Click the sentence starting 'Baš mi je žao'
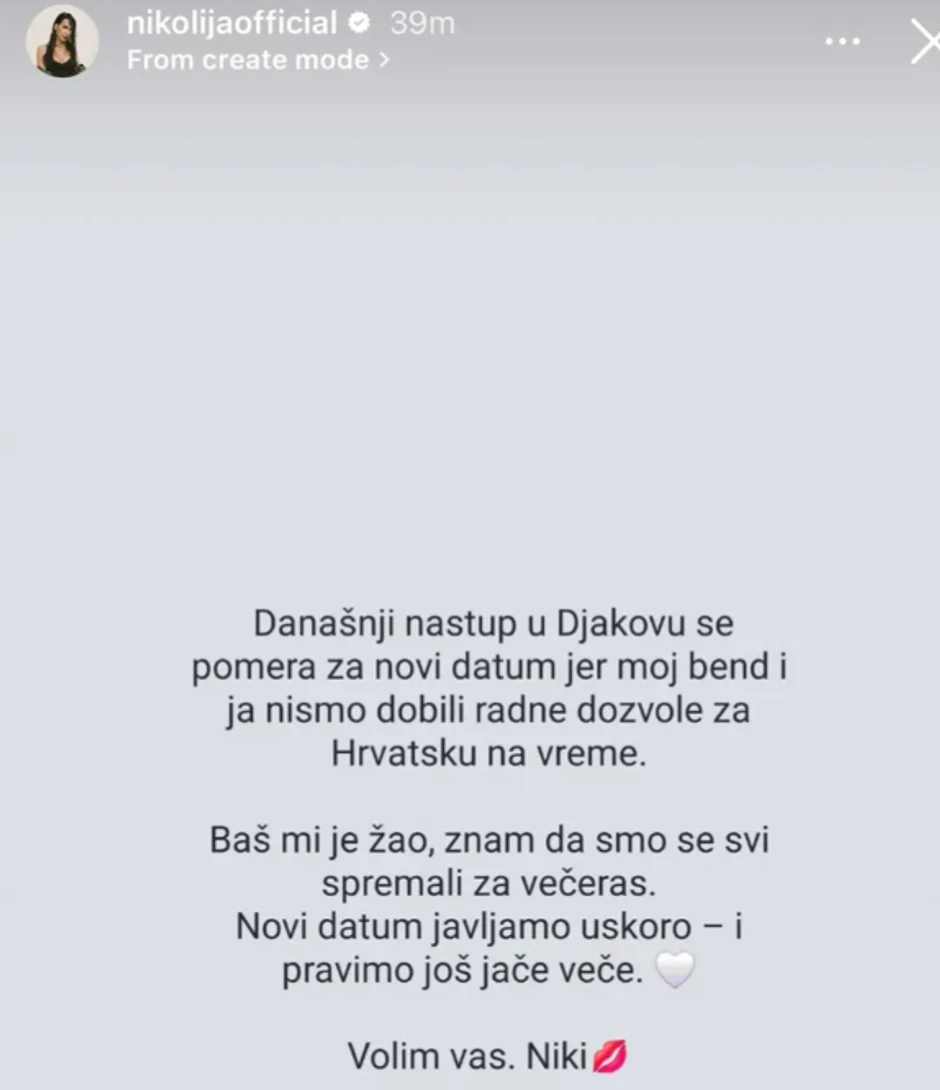 coord(490,840)
